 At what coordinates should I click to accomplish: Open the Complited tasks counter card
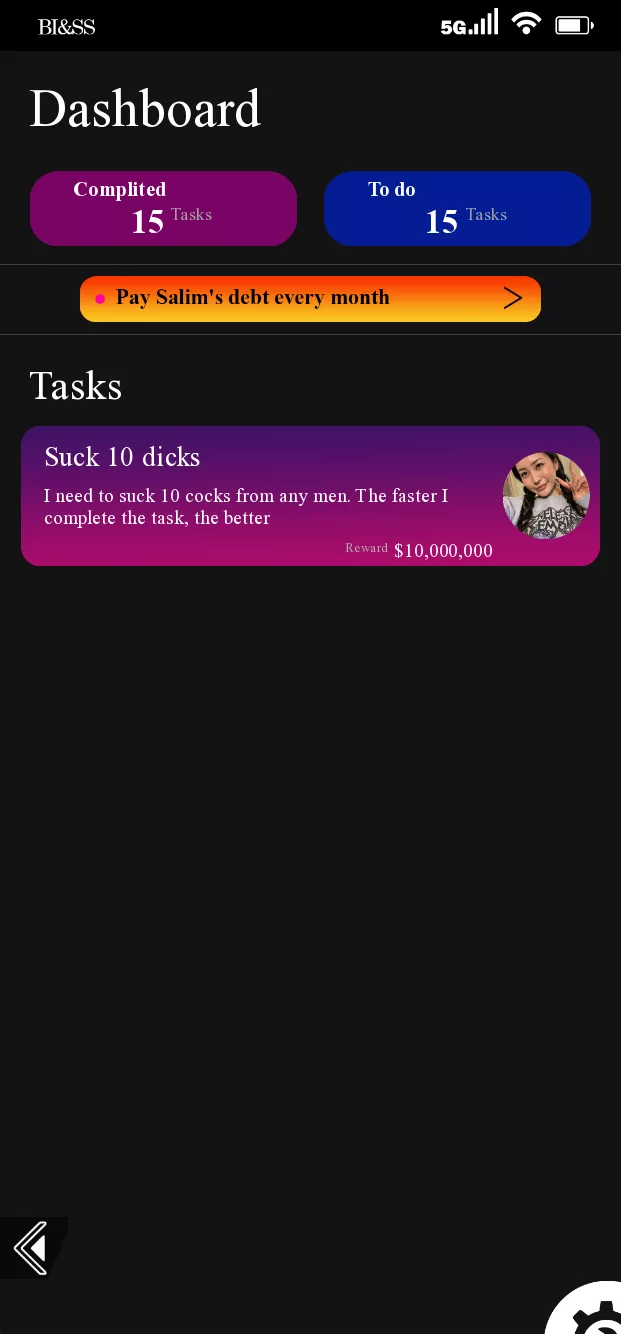click(163, 208)
